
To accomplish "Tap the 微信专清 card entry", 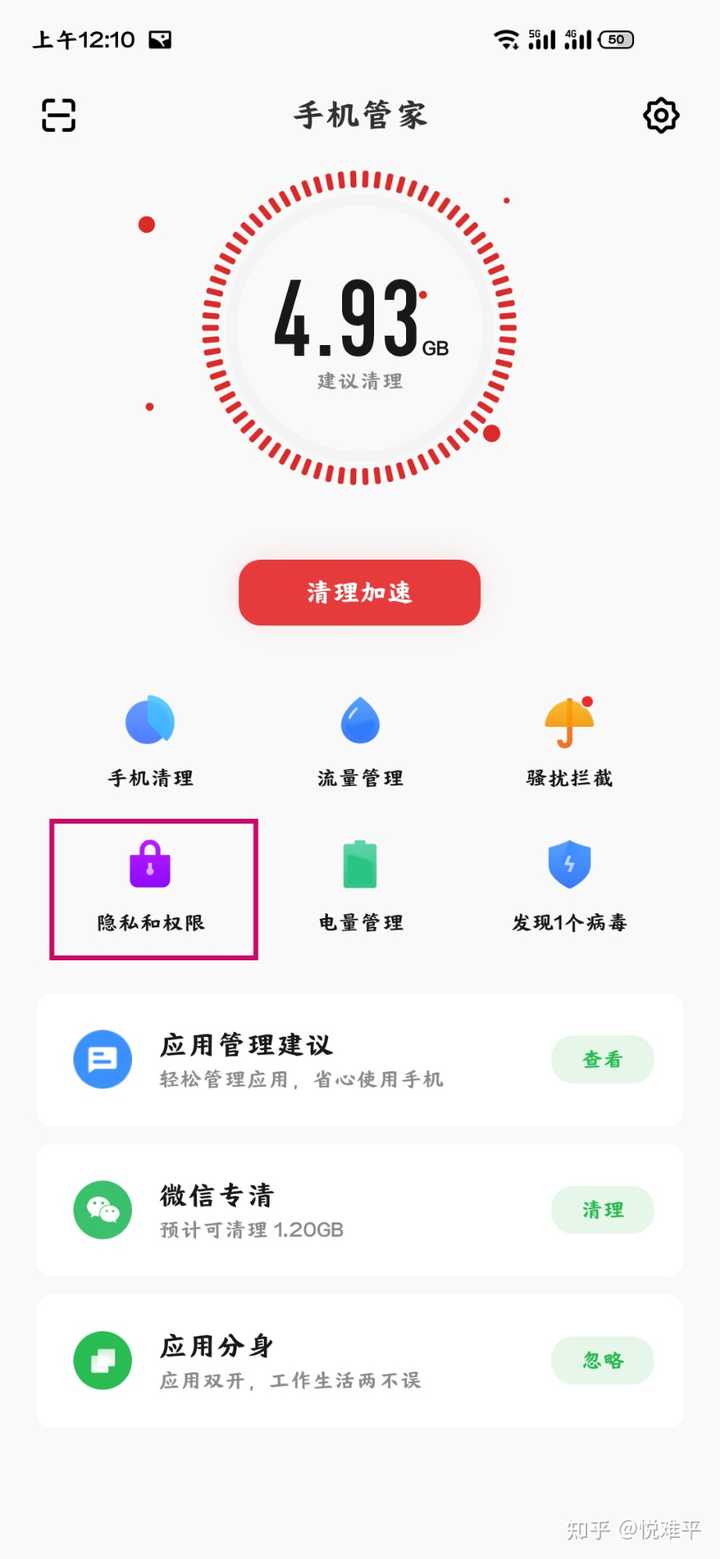I will (300, 1210).
